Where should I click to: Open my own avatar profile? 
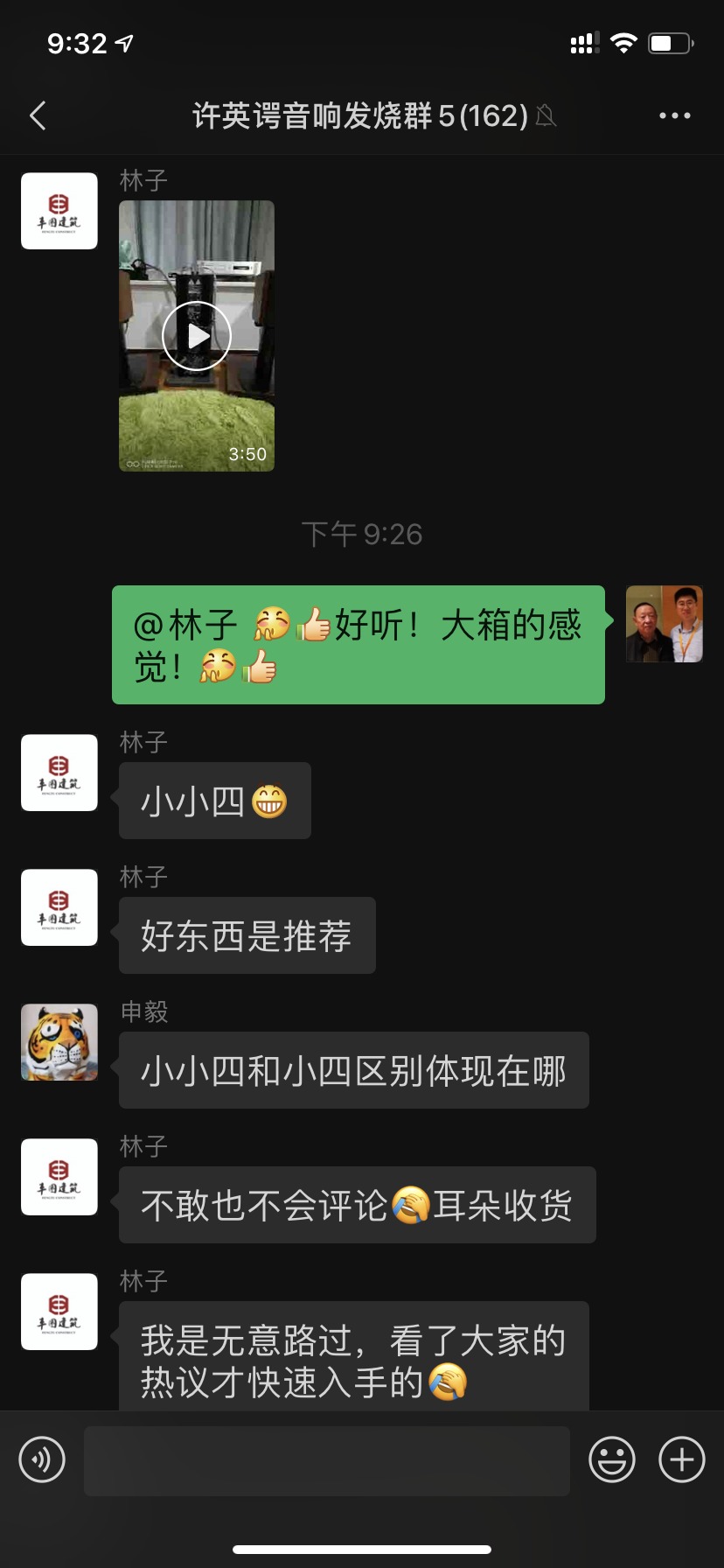665,624
